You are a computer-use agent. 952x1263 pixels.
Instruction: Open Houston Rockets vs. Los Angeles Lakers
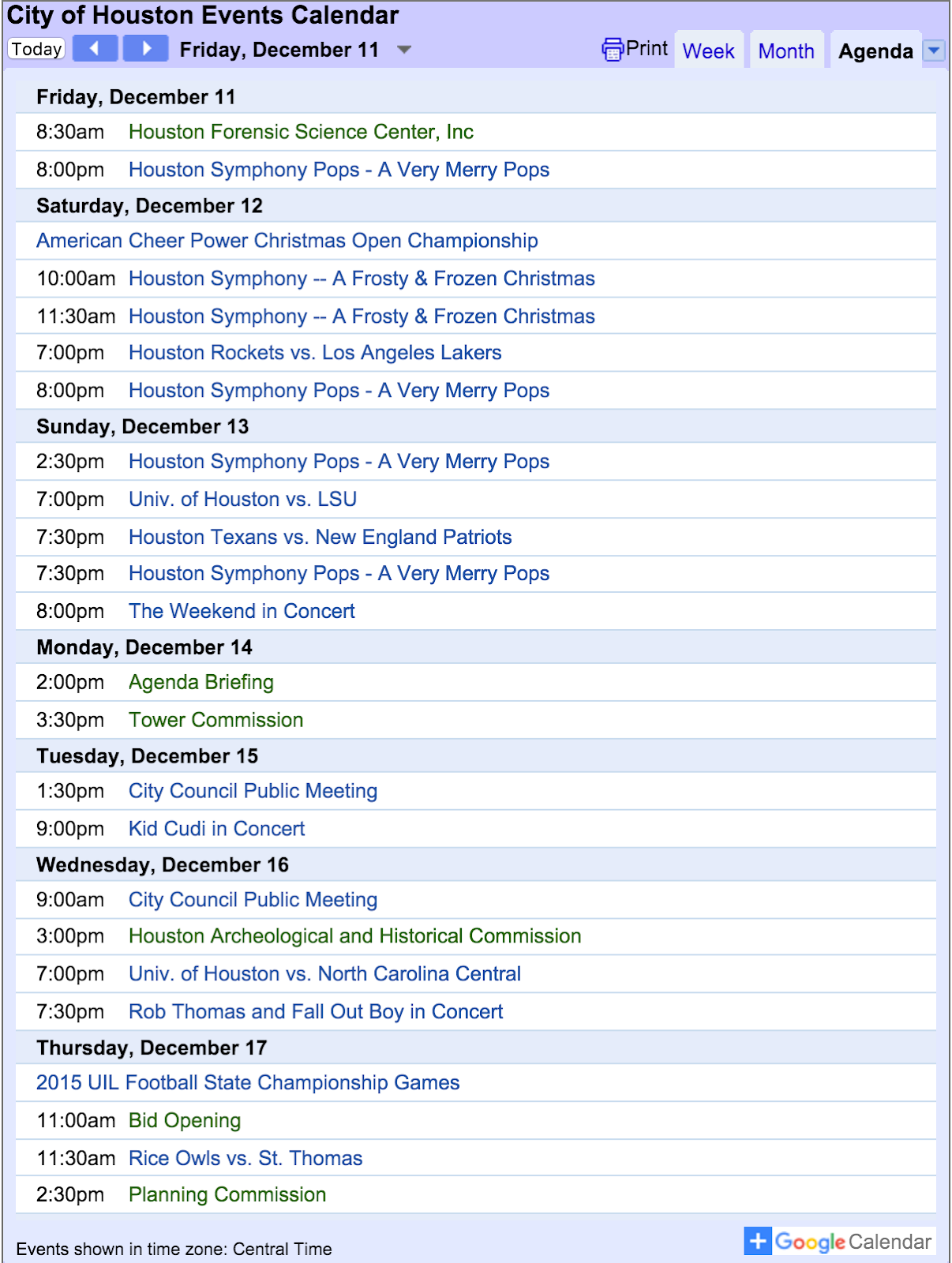coord(315,353)
